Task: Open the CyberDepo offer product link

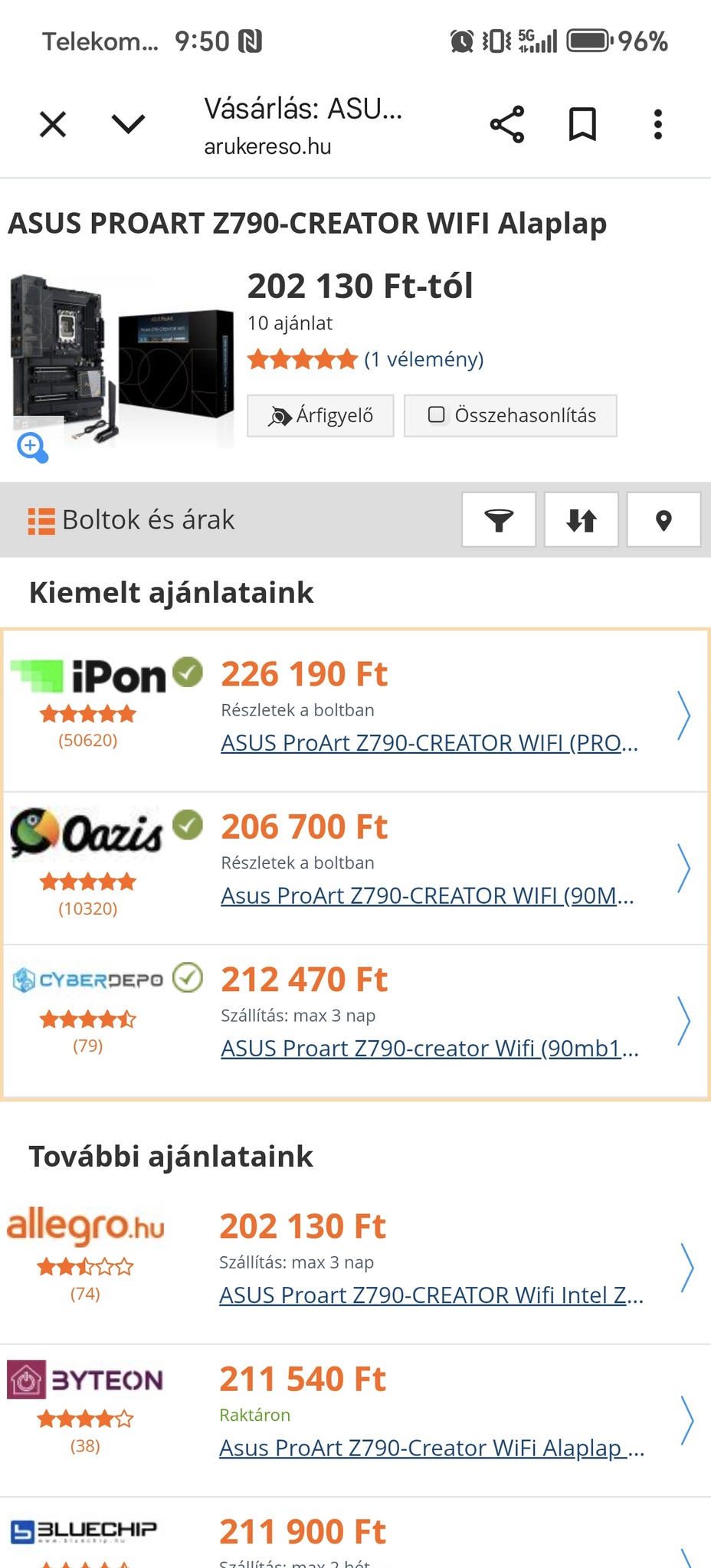Action: pyautogui.click(x=429, y=1048)
